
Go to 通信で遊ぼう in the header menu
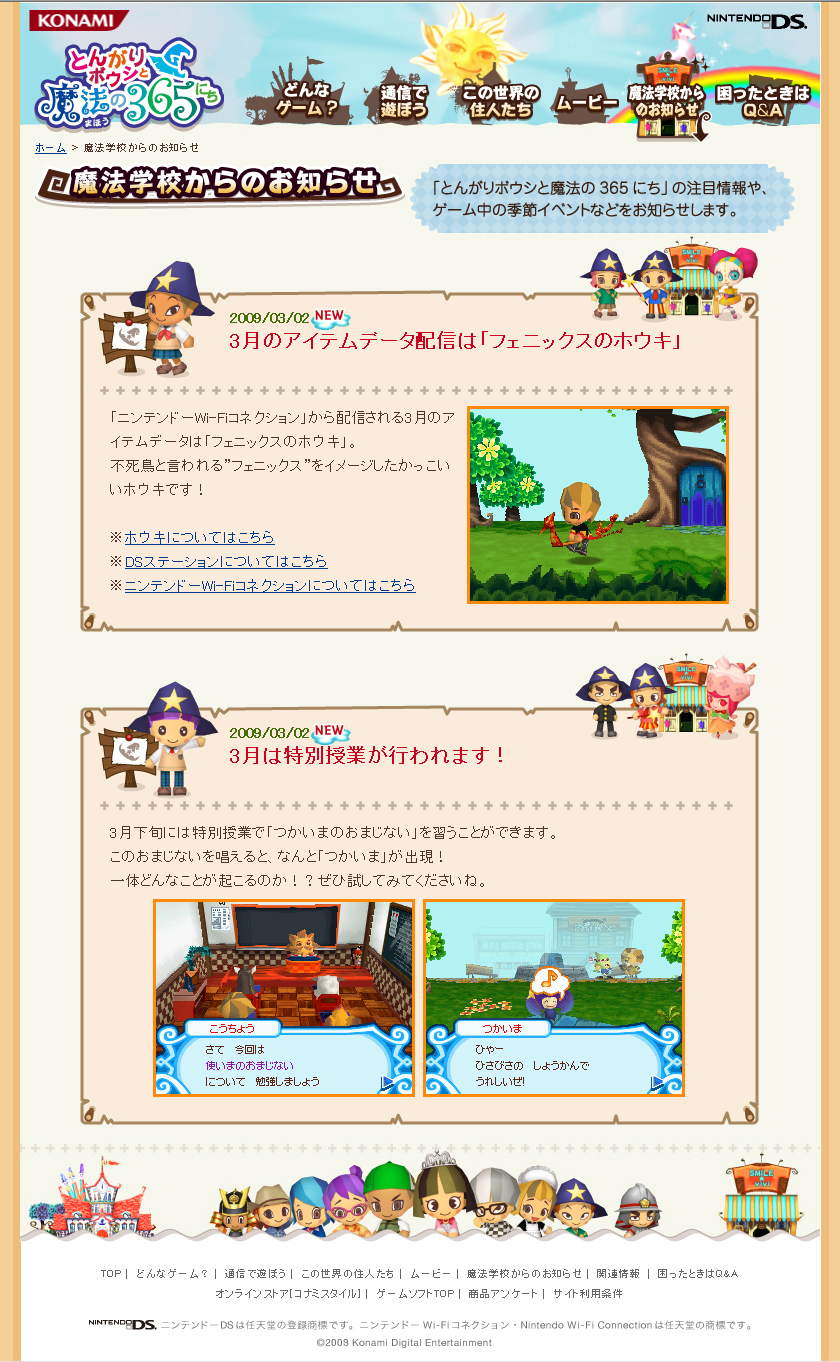coord(404,101)
